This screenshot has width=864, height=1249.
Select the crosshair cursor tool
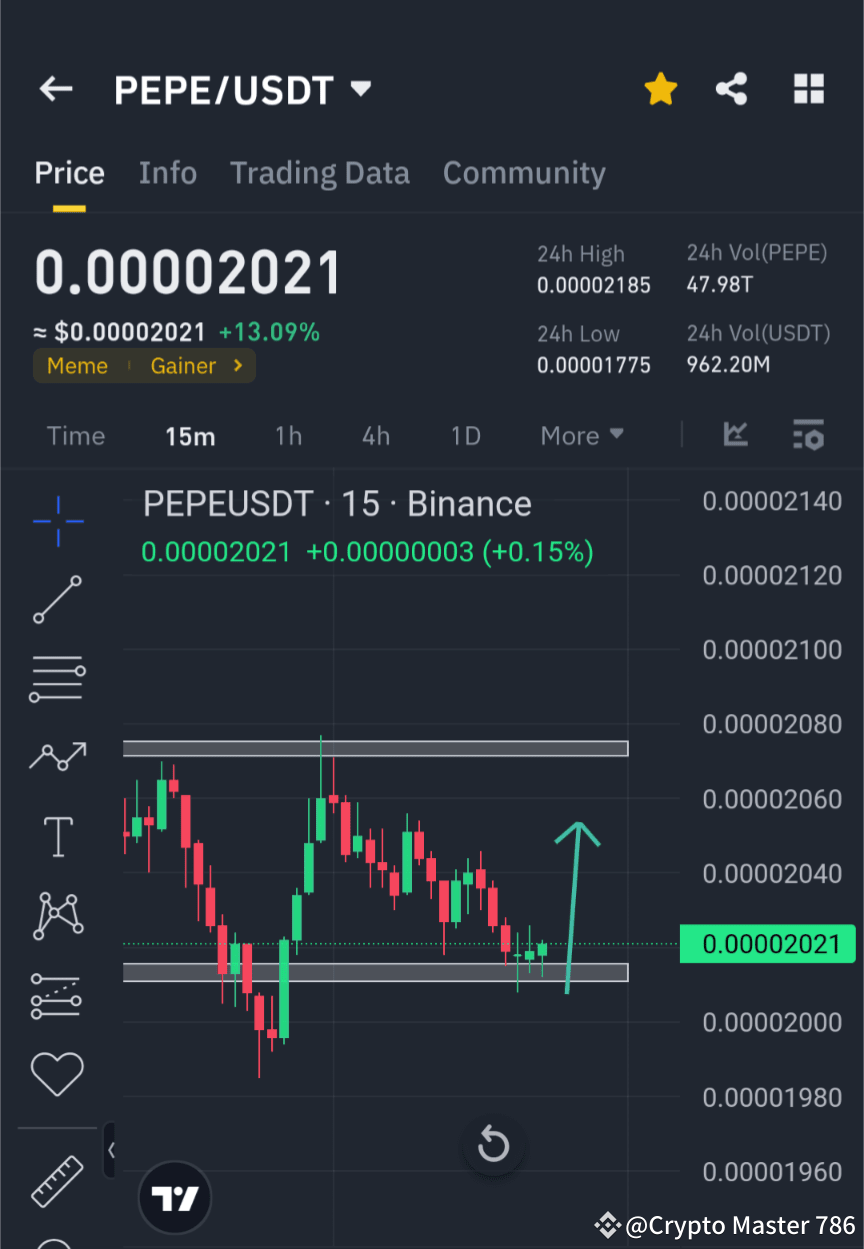57,521
